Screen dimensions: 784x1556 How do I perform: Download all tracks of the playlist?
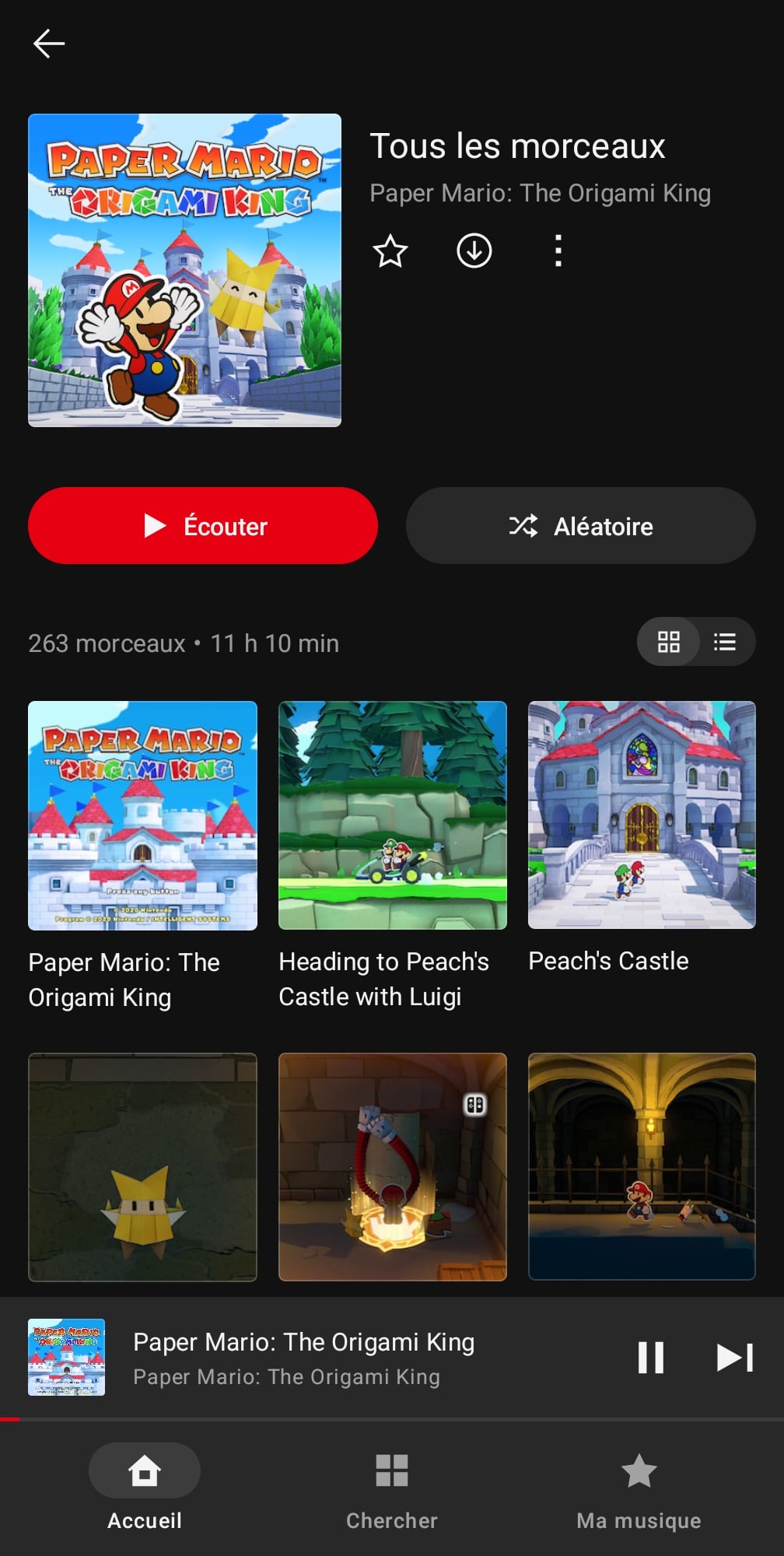(x=474, y=251)
